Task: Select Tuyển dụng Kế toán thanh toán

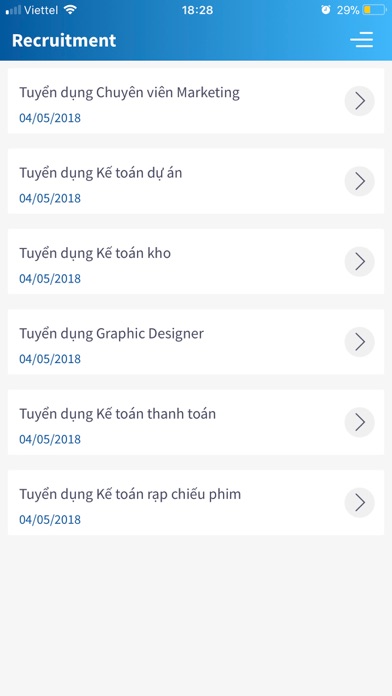Action: tap(196, 422)
